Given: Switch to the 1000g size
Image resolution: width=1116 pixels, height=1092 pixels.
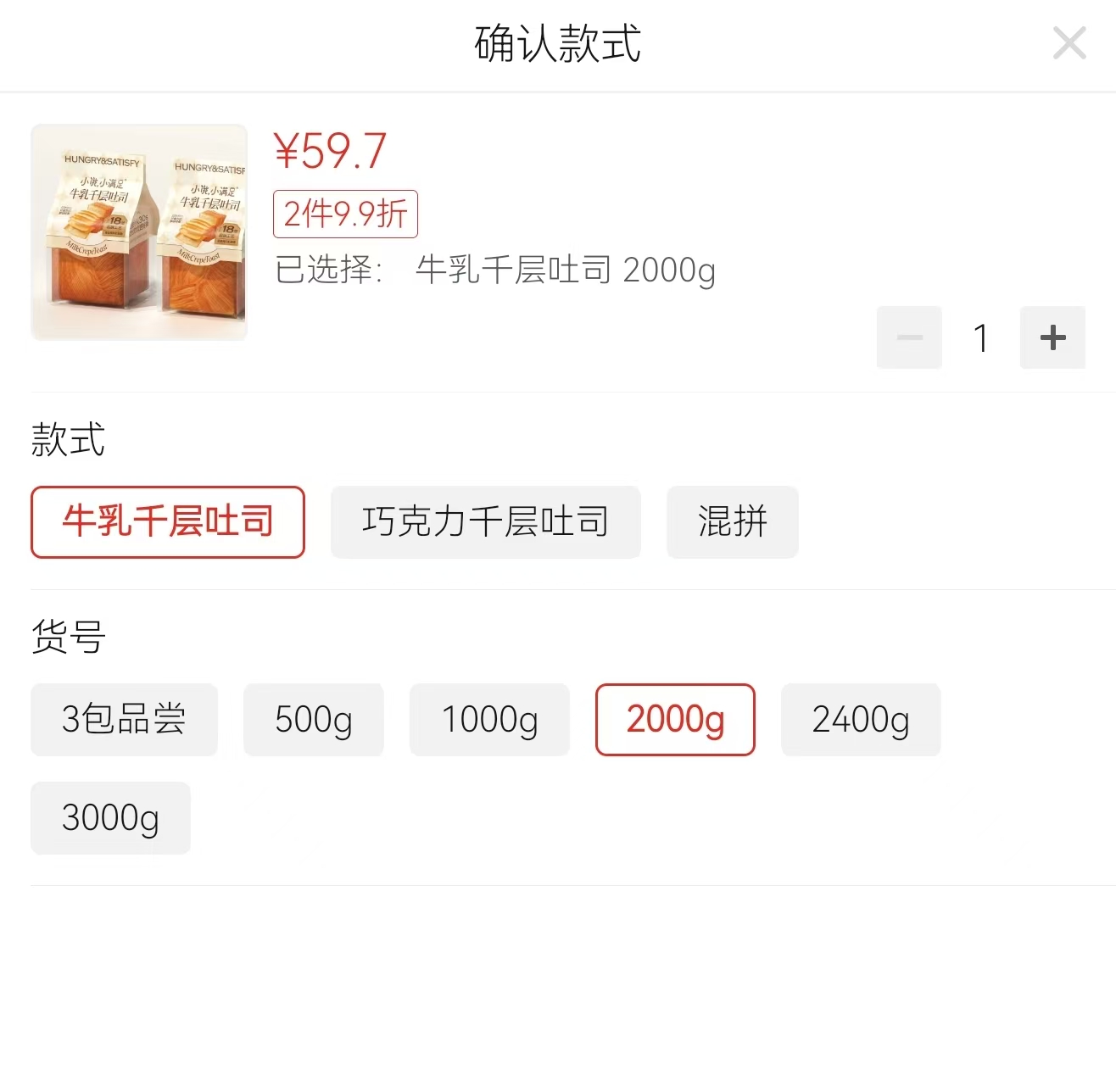Looking at the screenshot, I should coord(489,720).
